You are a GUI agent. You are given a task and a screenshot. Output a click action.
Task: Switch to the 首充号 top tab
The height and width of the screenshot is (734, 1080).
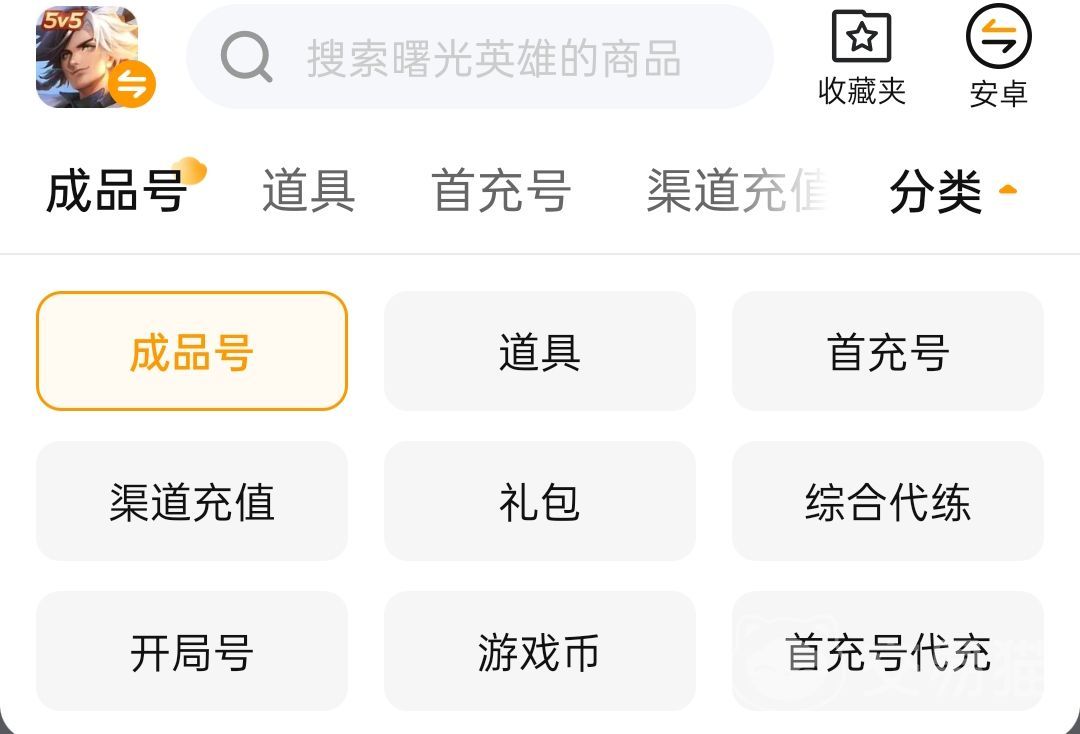click(x=501, y=191)
